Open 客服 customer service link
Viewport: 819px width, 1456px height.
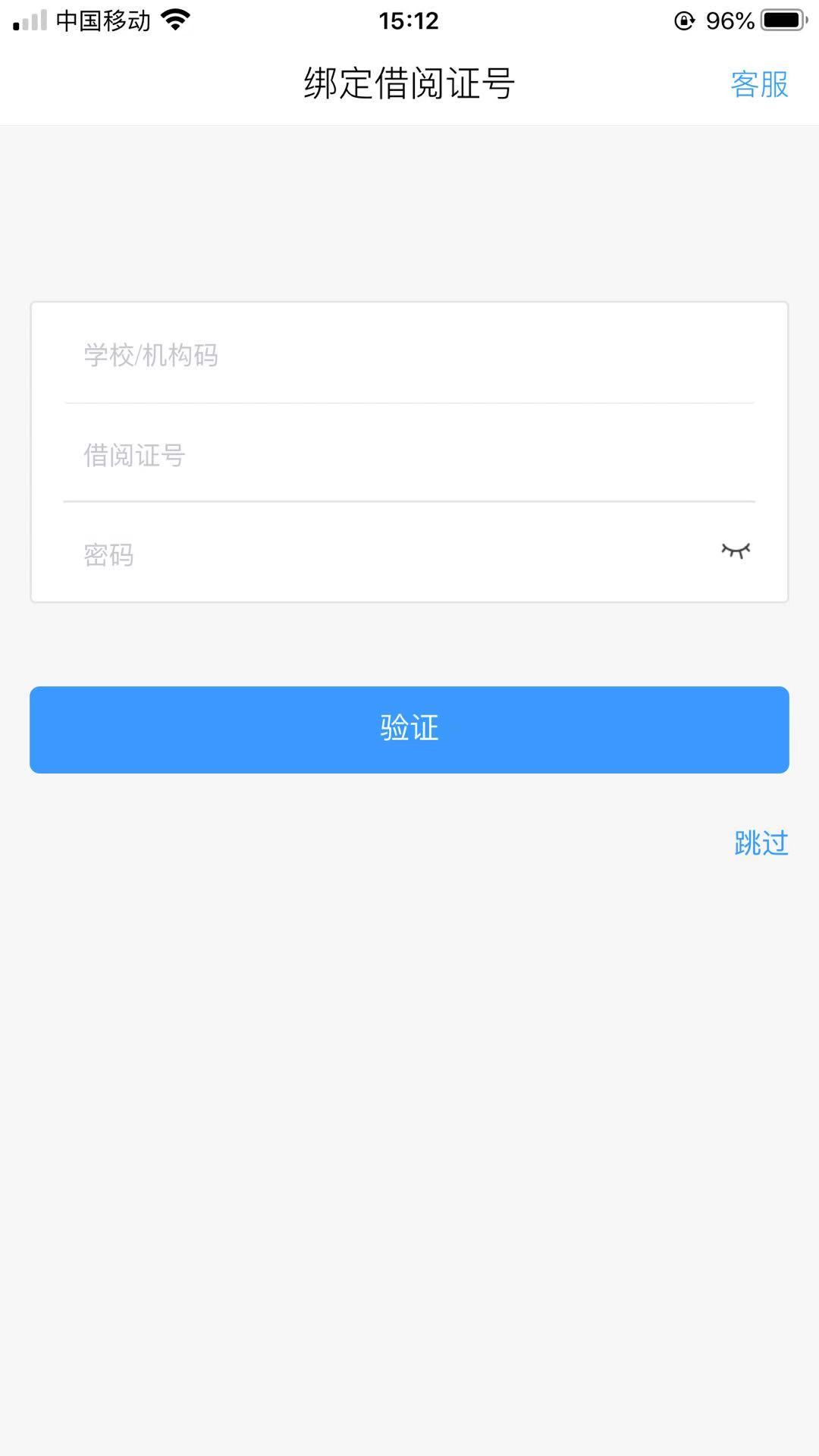[759, 84]
